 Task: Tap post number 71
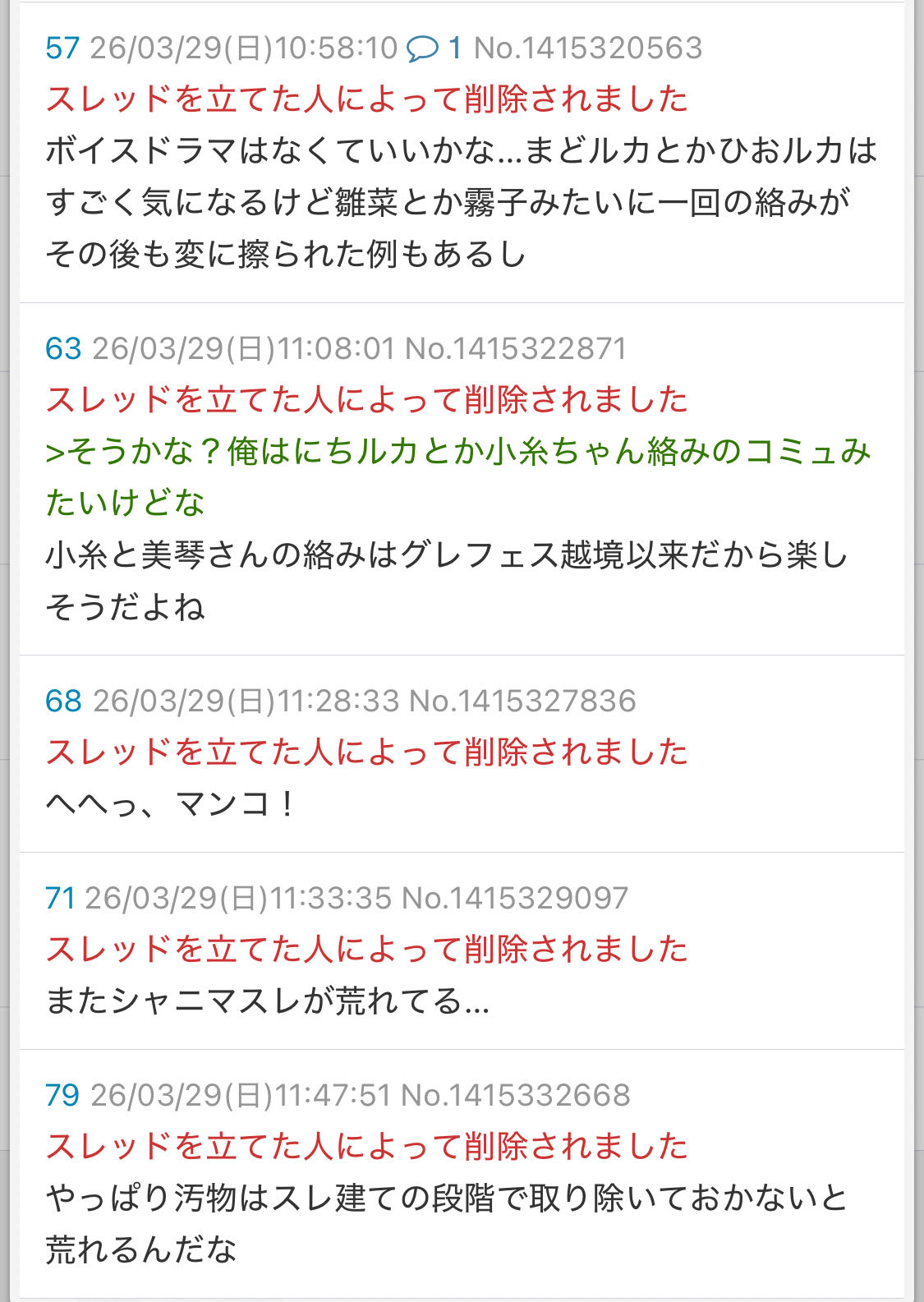(x=60, y=899)
